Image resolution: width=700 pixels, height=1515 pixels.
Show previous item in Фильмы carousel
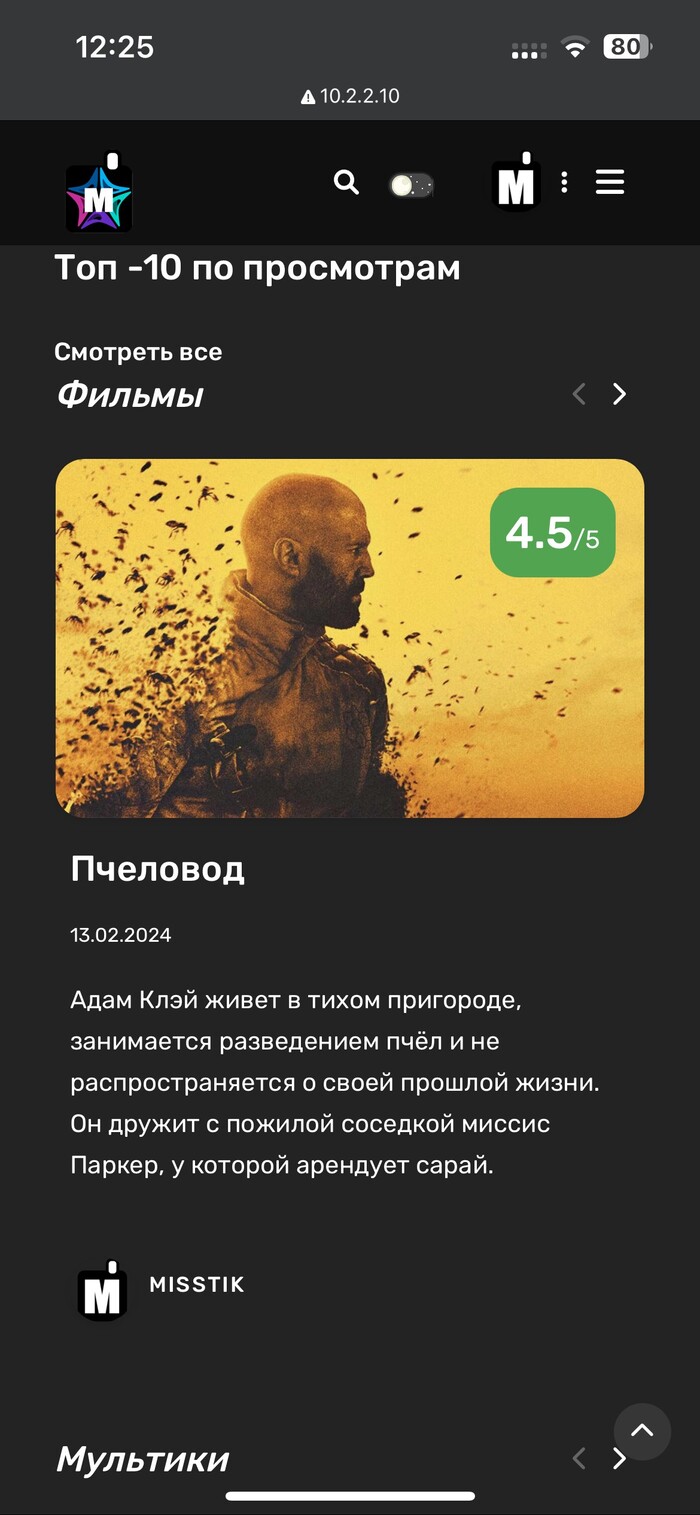[x=579, y=394]
